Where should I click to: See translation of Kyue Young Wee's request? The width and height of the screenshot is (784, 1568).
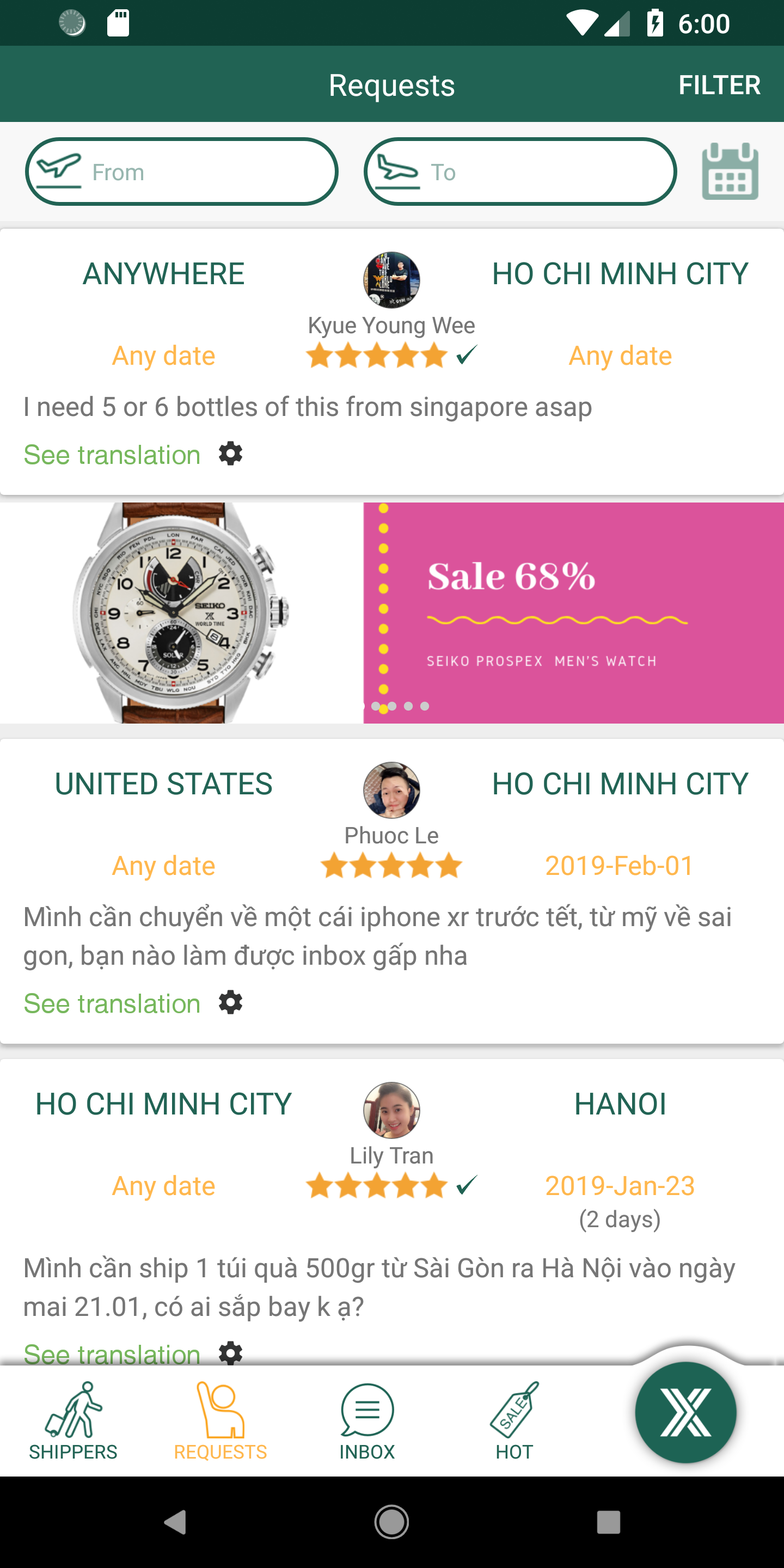point(112,455)
